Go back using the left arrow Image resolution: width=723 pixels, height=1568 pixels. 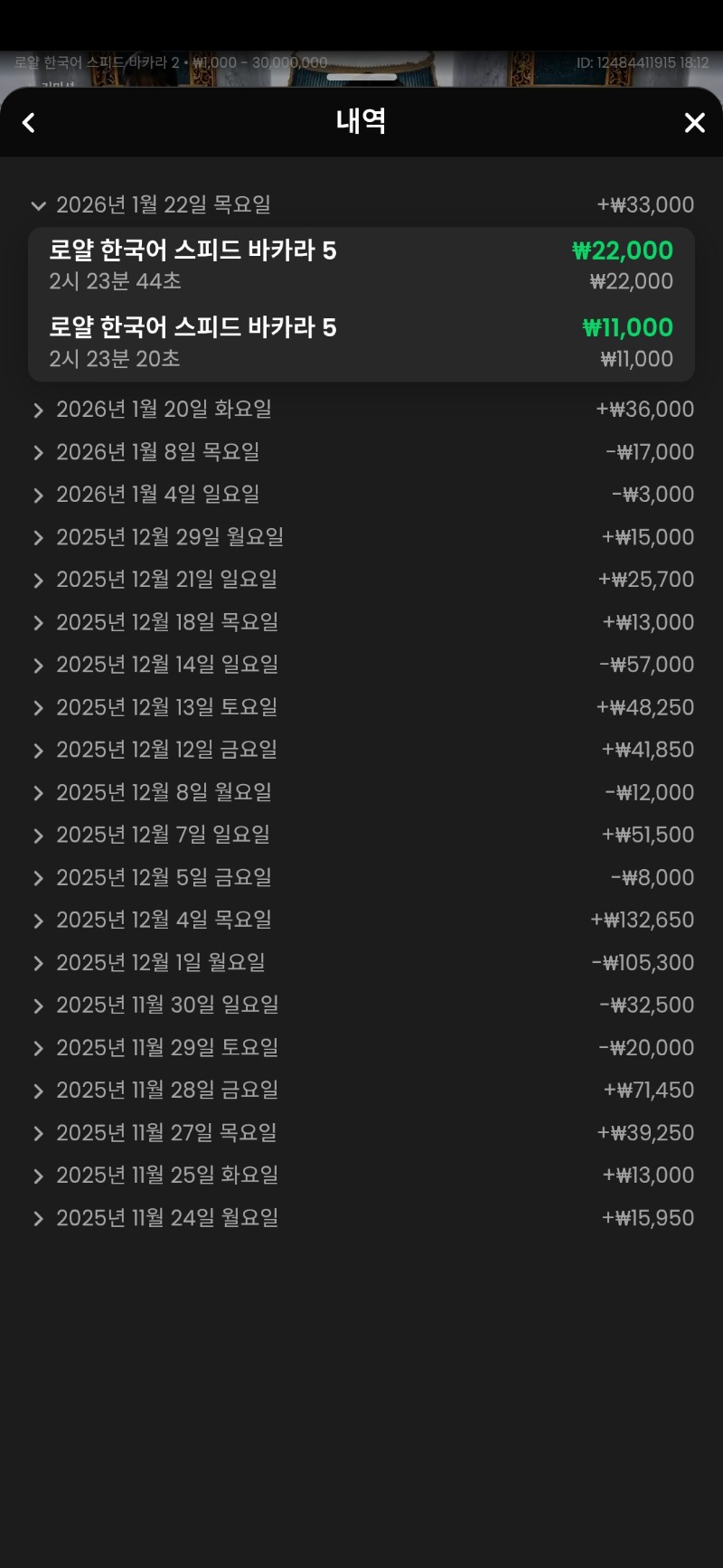[x=29, y=123]
